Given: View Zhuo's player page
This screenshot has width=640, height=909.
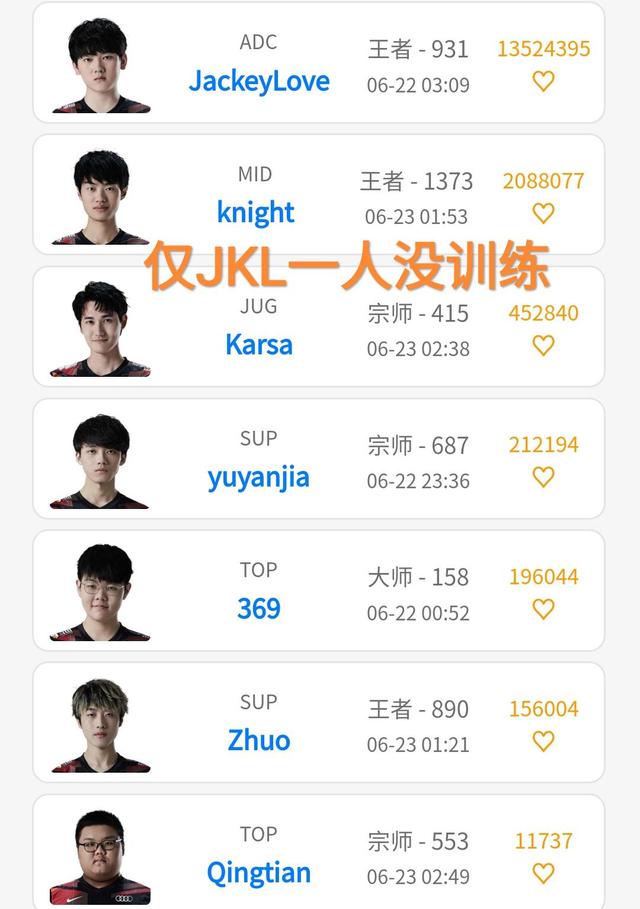Looking at the screenshot, I should pos(259,741).
